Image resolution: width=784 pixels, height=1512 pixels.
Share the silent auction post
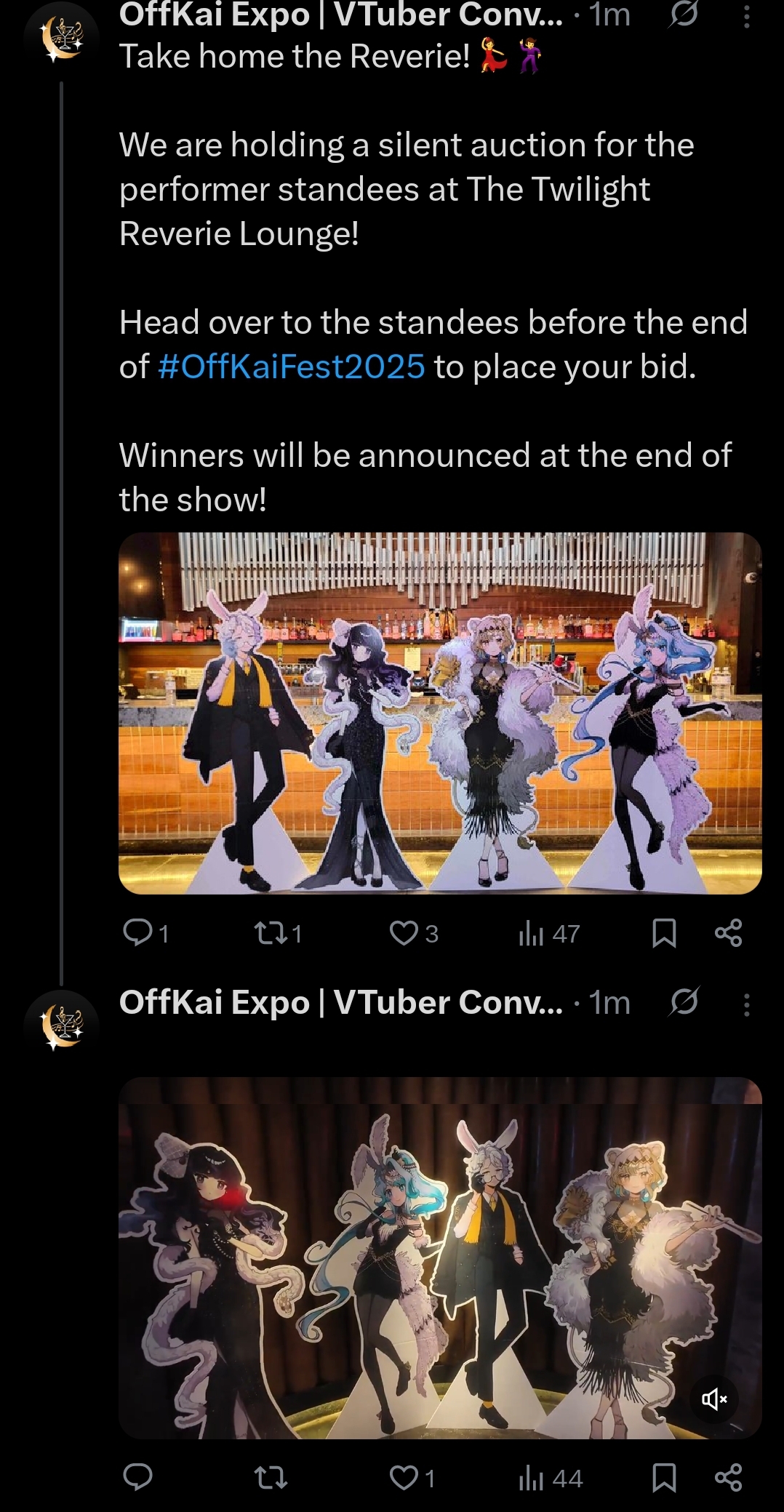click(x=728, y=932)
